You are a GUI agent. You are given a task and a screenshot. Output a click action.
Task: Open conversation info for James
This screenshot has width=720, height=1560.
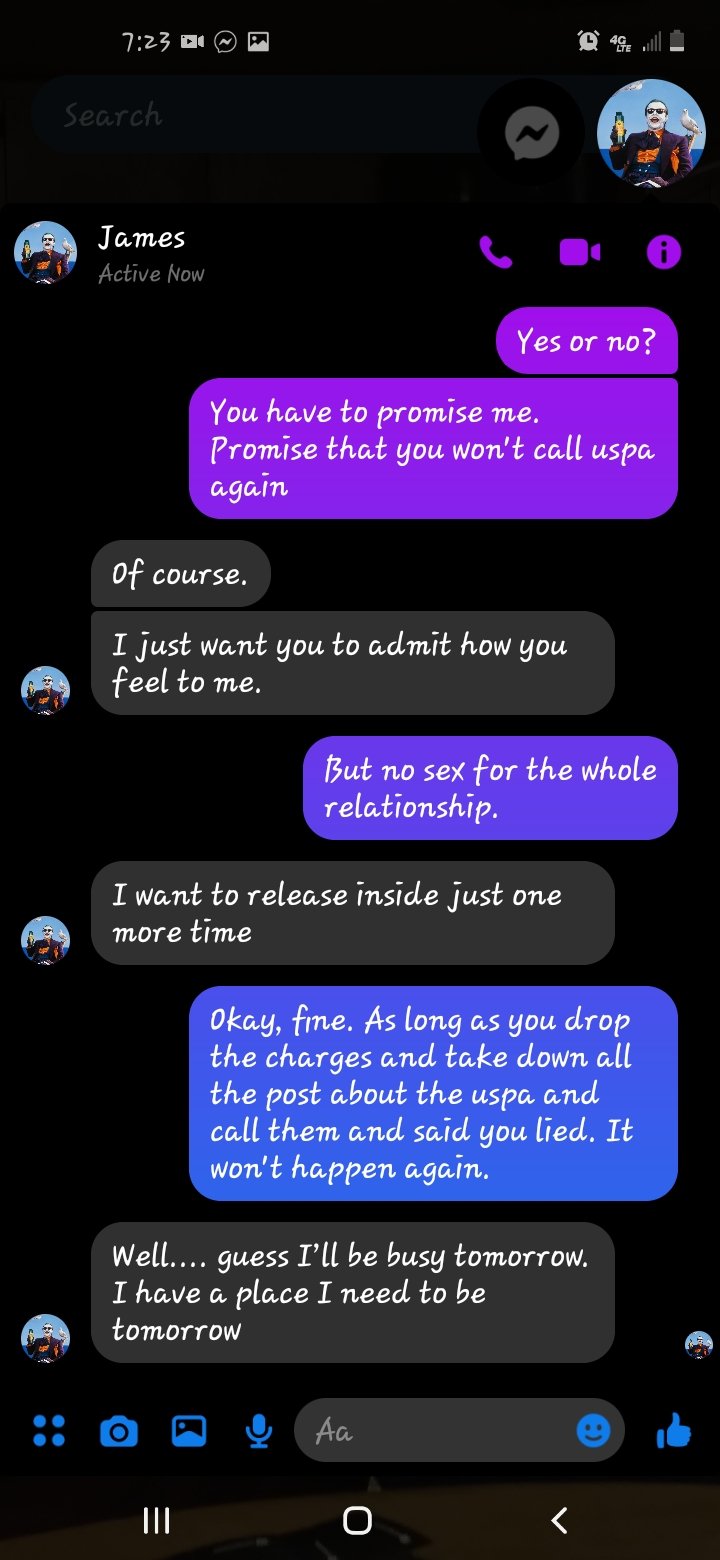pos(664,252)
